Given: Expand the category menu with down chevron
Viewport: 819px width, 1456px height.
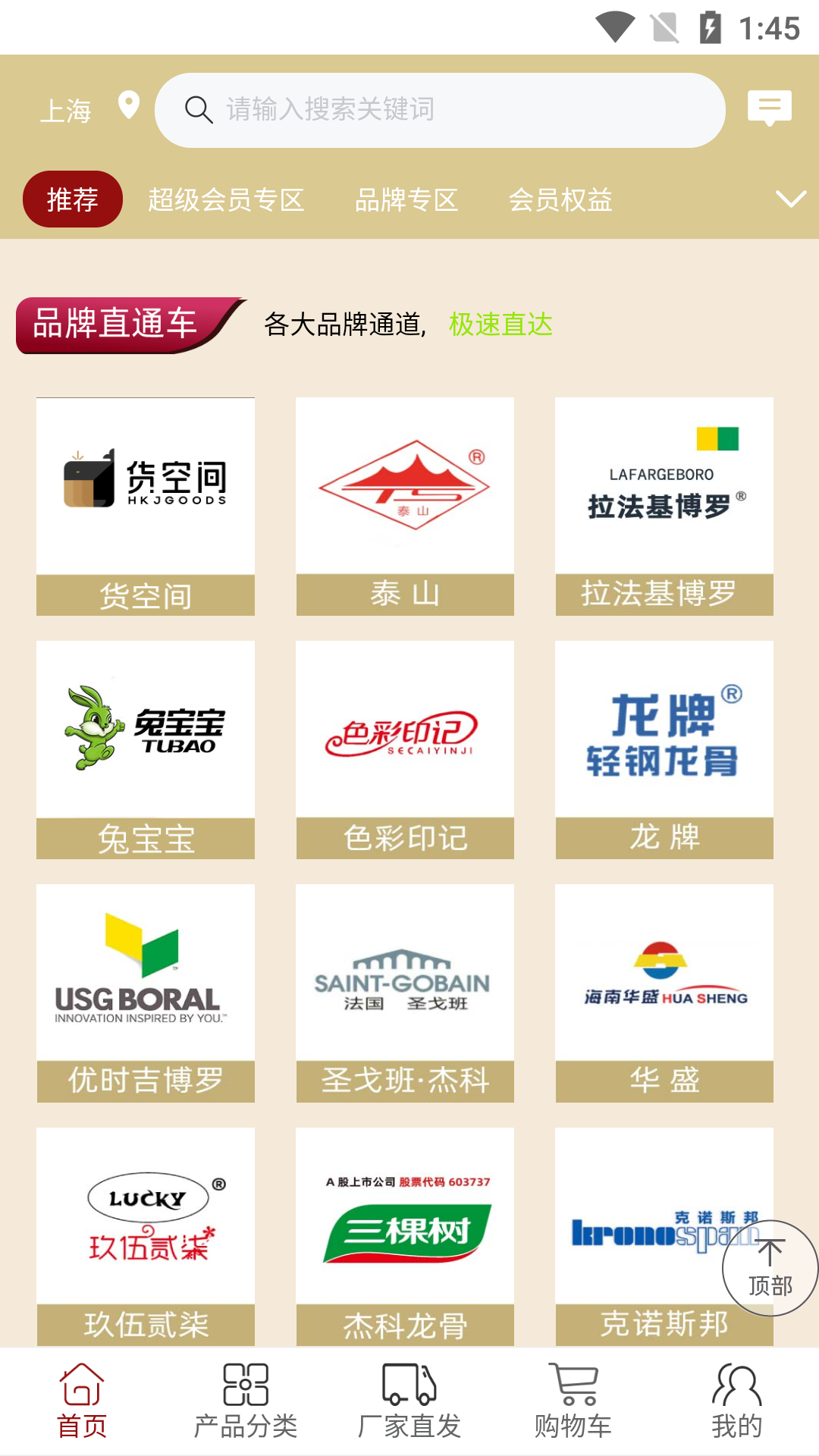Looking at the screenshot, I should (x=789, y=199).
